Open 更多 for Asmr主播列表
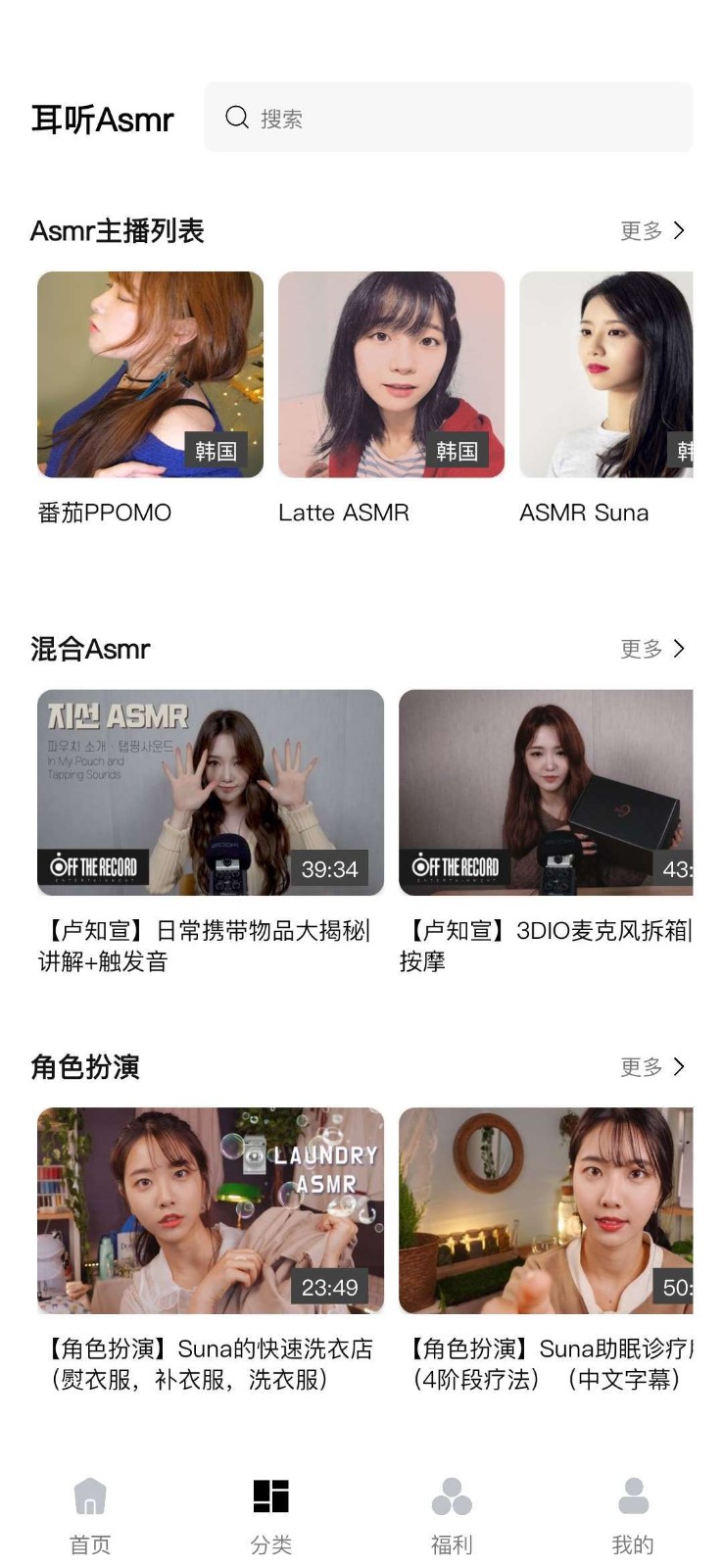This screenshot has width=723, height=1568. pyautogui.click(x=652, y=231)
